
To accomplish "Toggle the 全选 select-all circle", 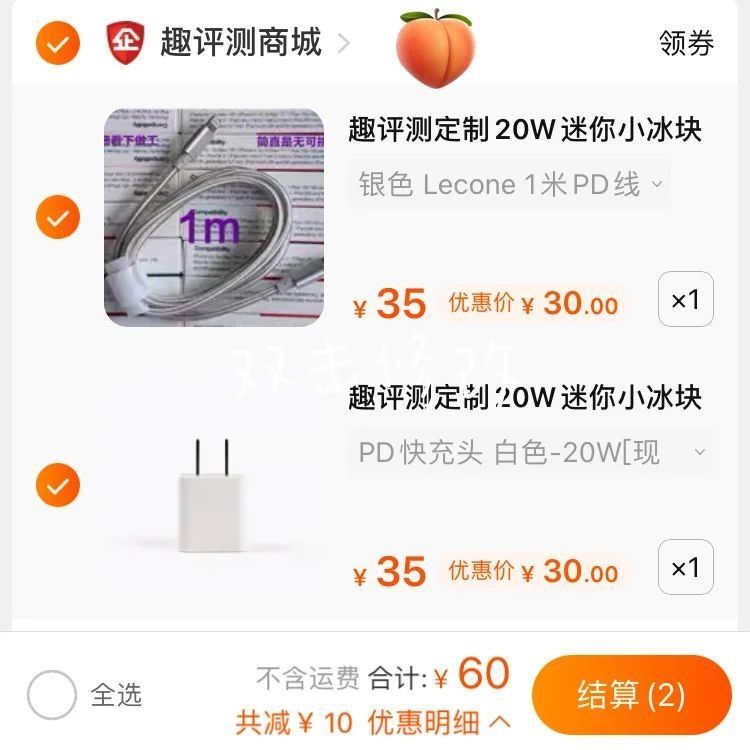I will tap(52, 695).
